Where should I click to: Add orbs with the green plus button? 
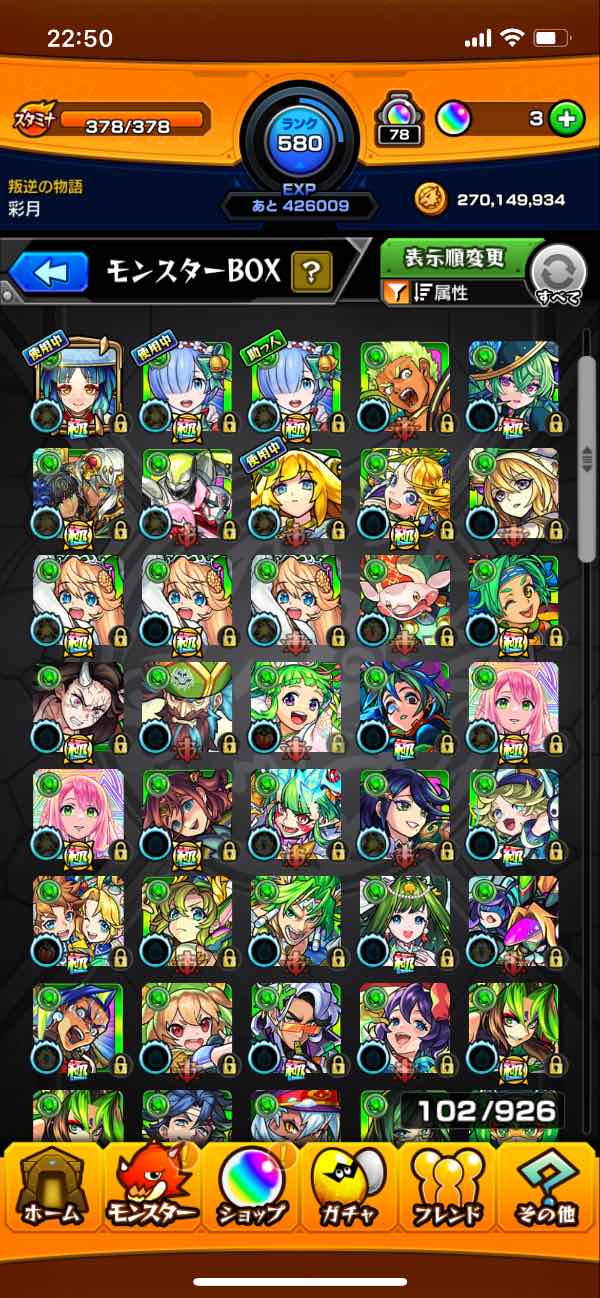point(566,119)
